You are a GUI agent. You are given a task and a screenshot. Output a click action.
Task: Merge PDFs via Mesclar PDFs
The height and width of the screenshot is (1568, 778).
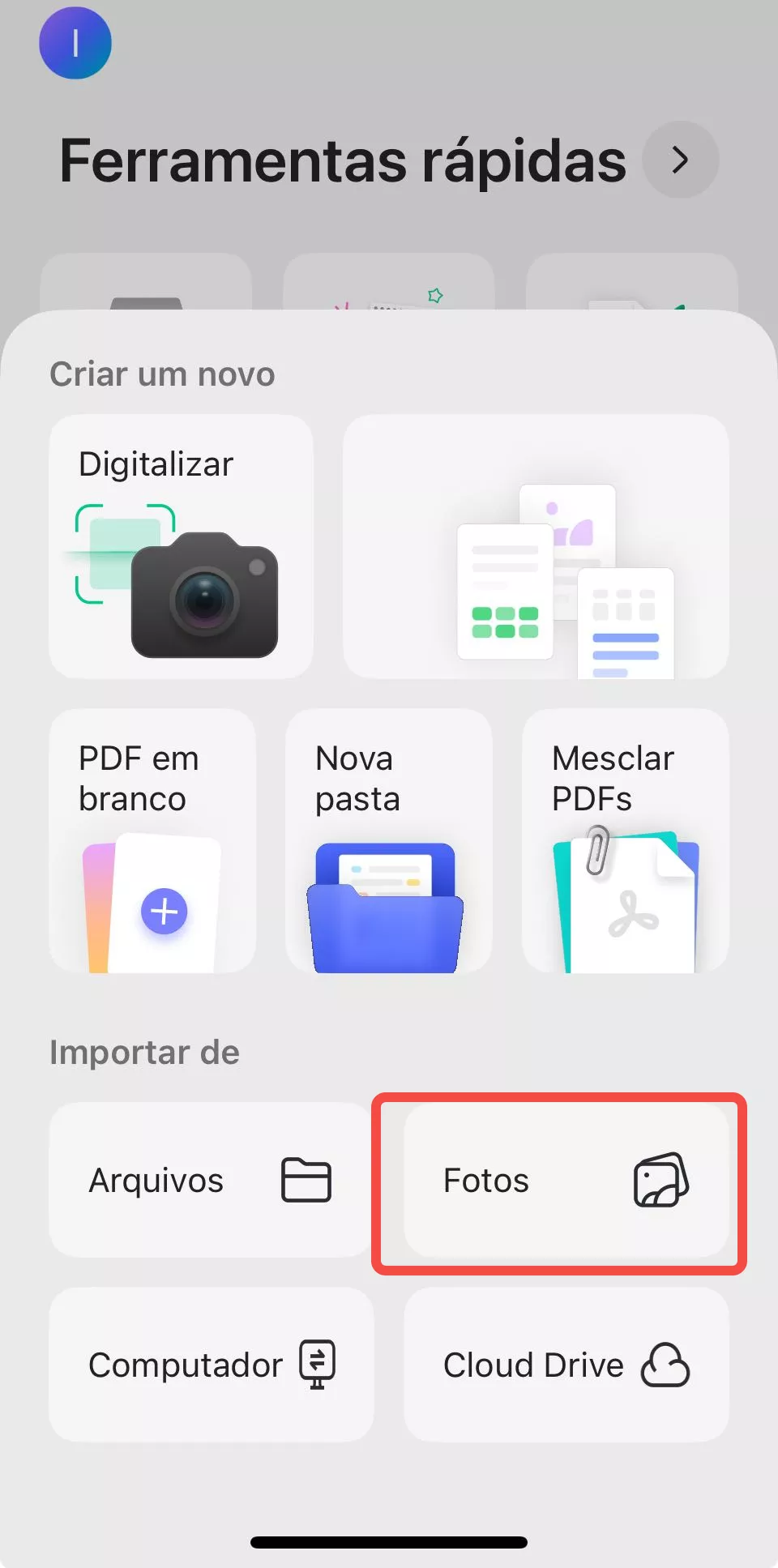(x=624, y=841)
